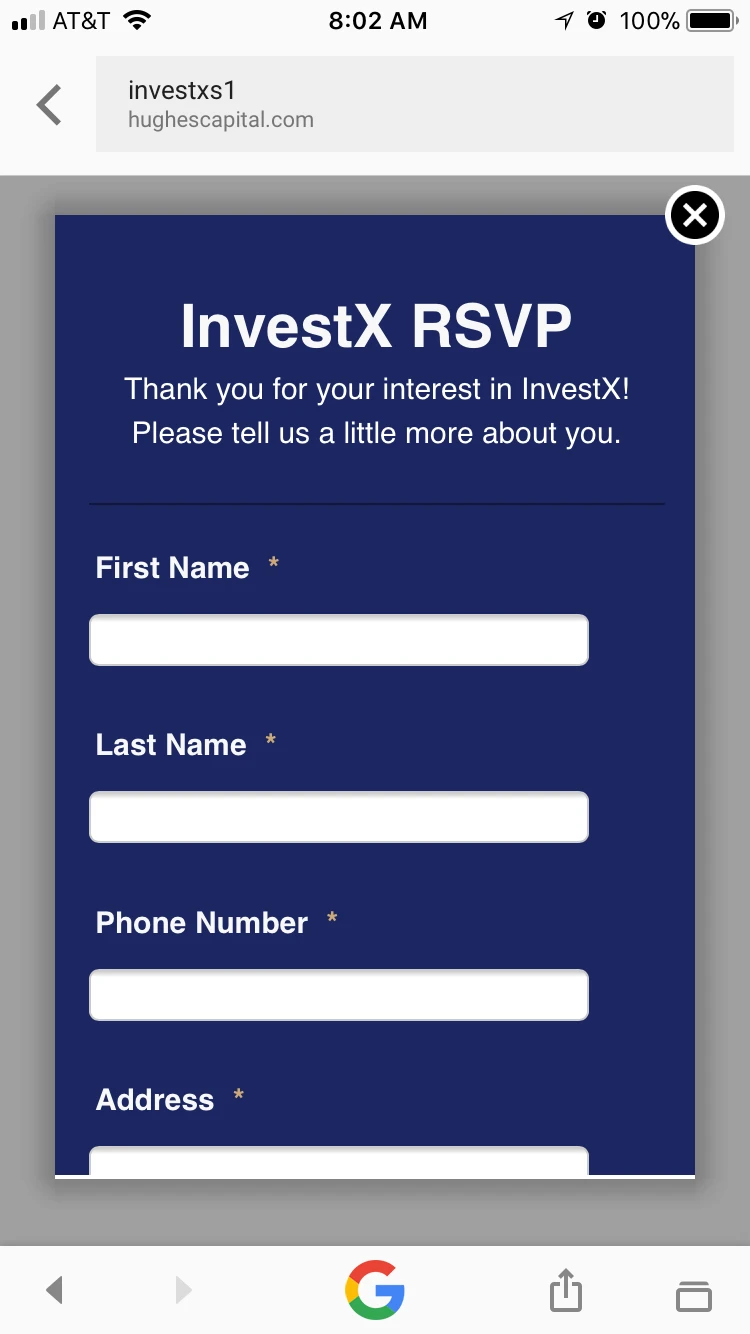The height and width of the screenshot is (1334, 750).
Task: Close the InvestX RSVP dialog
Action: 695,215
